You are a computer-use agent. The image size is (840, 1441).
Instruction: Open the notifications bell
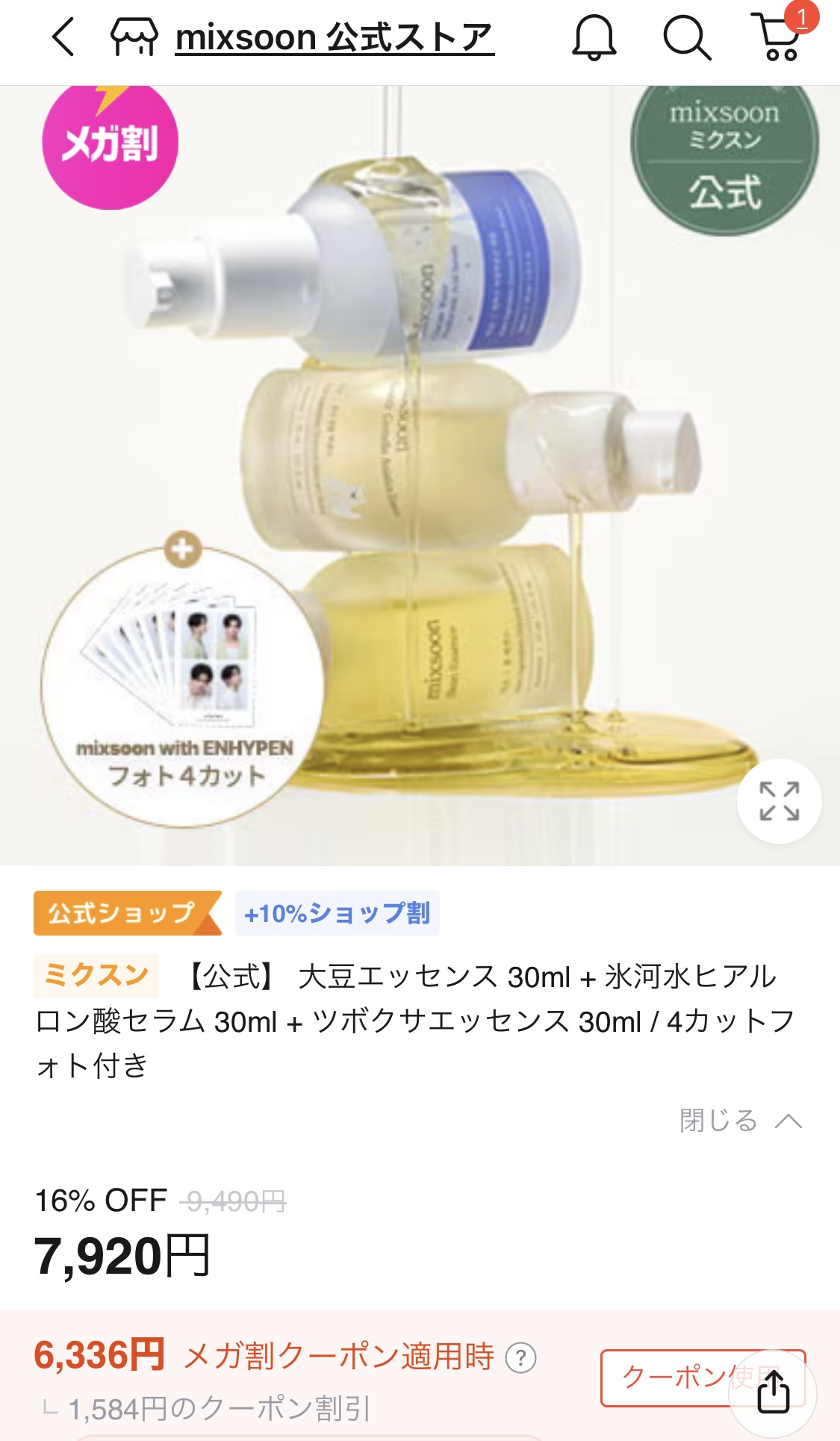click(594, 37)
